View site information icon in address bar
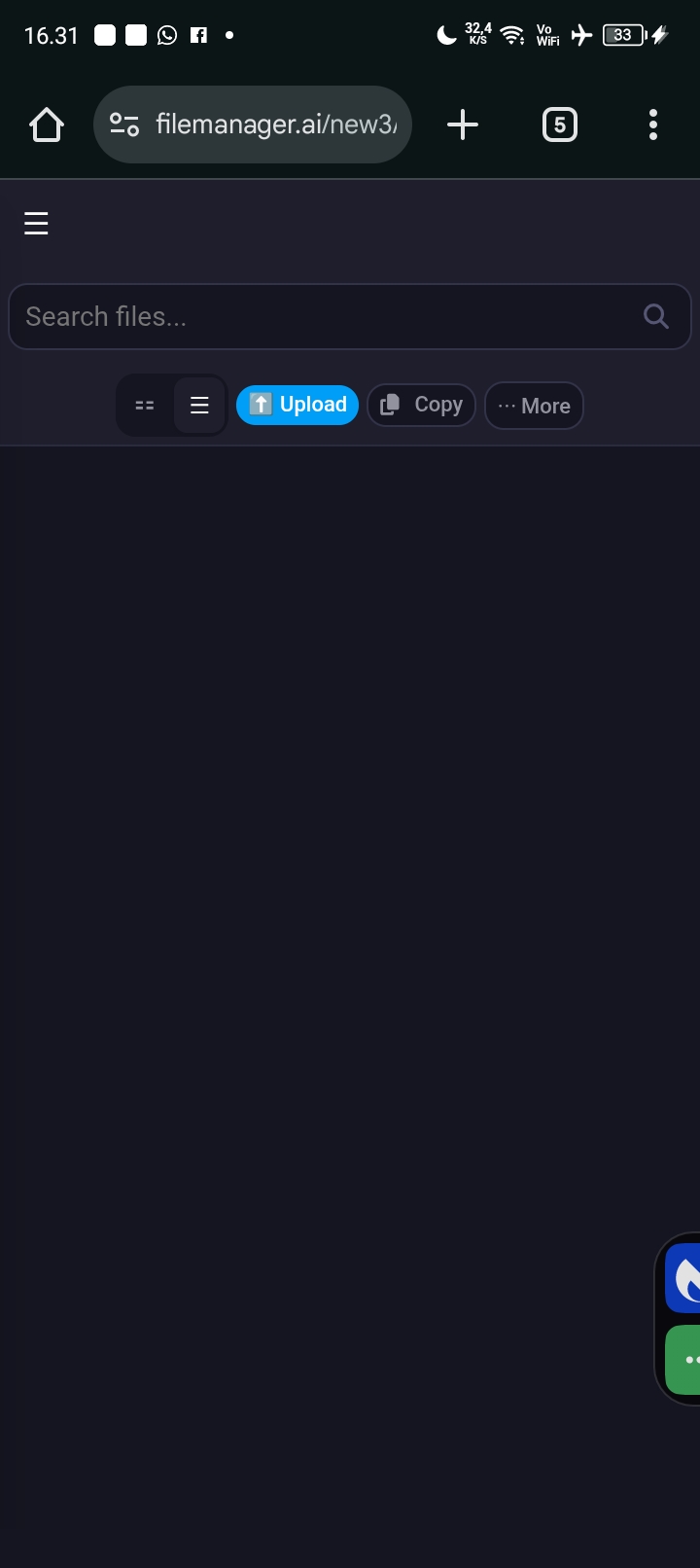Image resolution: width=700 pixels, height=1568 pixels. 124,125
